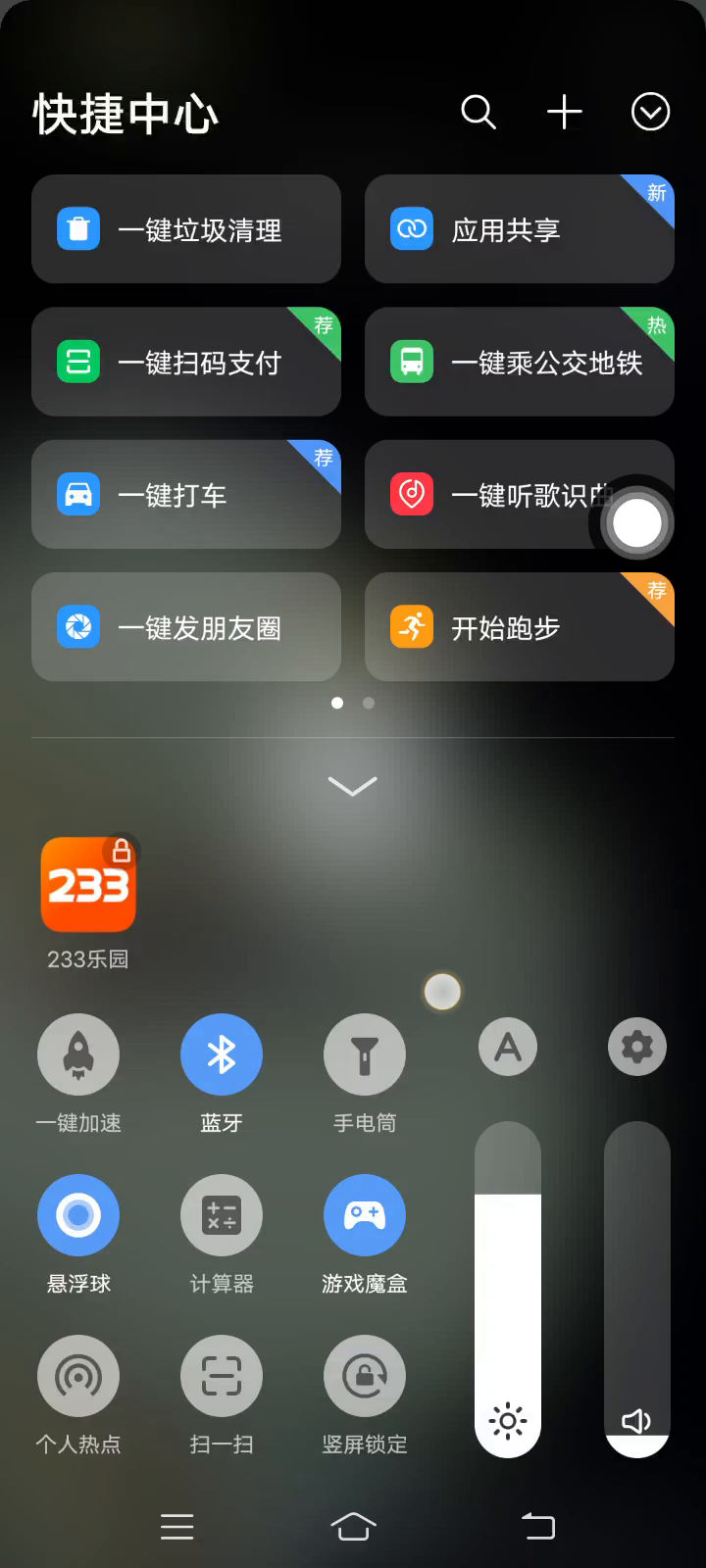Launch 一键垃圾清理 shortcut
This screenshot has width=706, height=1568.
186,229
